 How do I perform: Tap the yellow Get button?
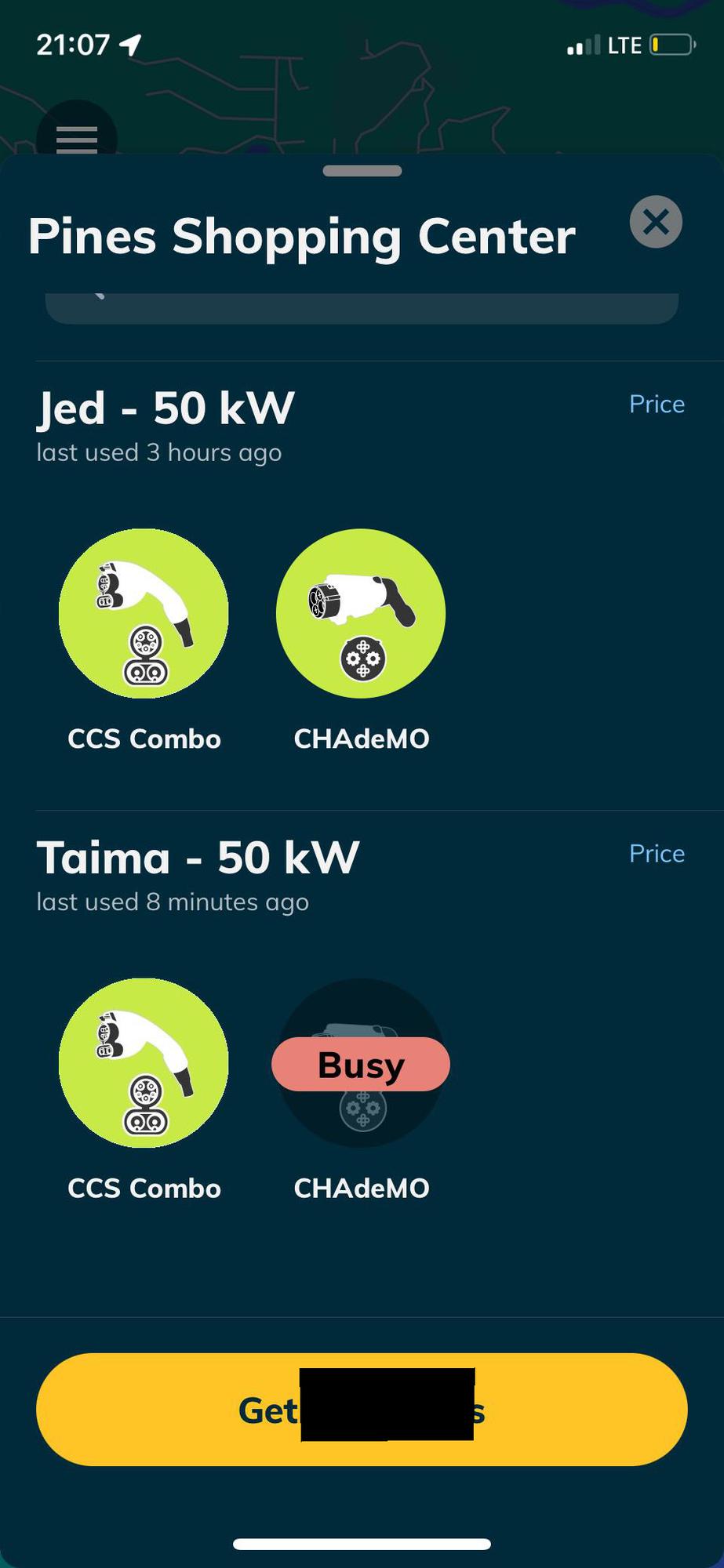362,1410
